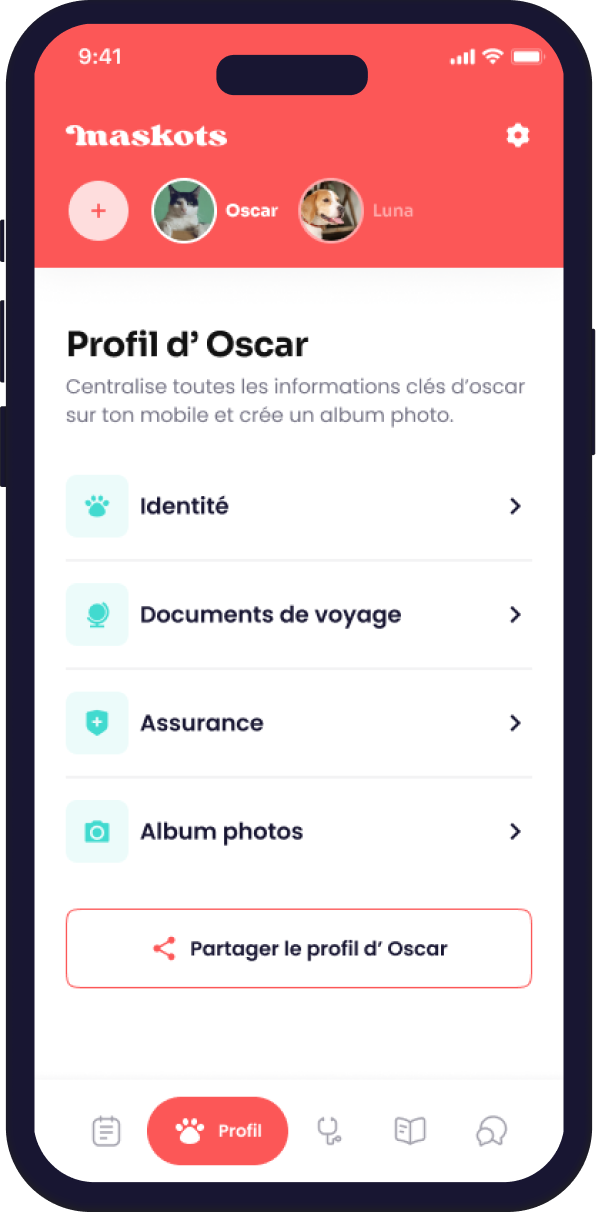Viewport: 598px width, 1212px height.
Task: Switch to the chat bubbles tab
Action: point(491,1131)
